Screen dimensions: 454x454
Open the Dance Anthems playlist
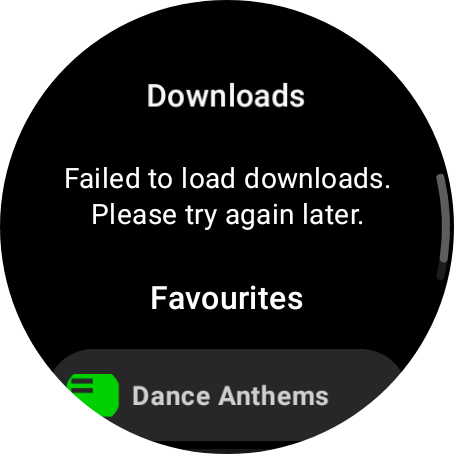227,395
